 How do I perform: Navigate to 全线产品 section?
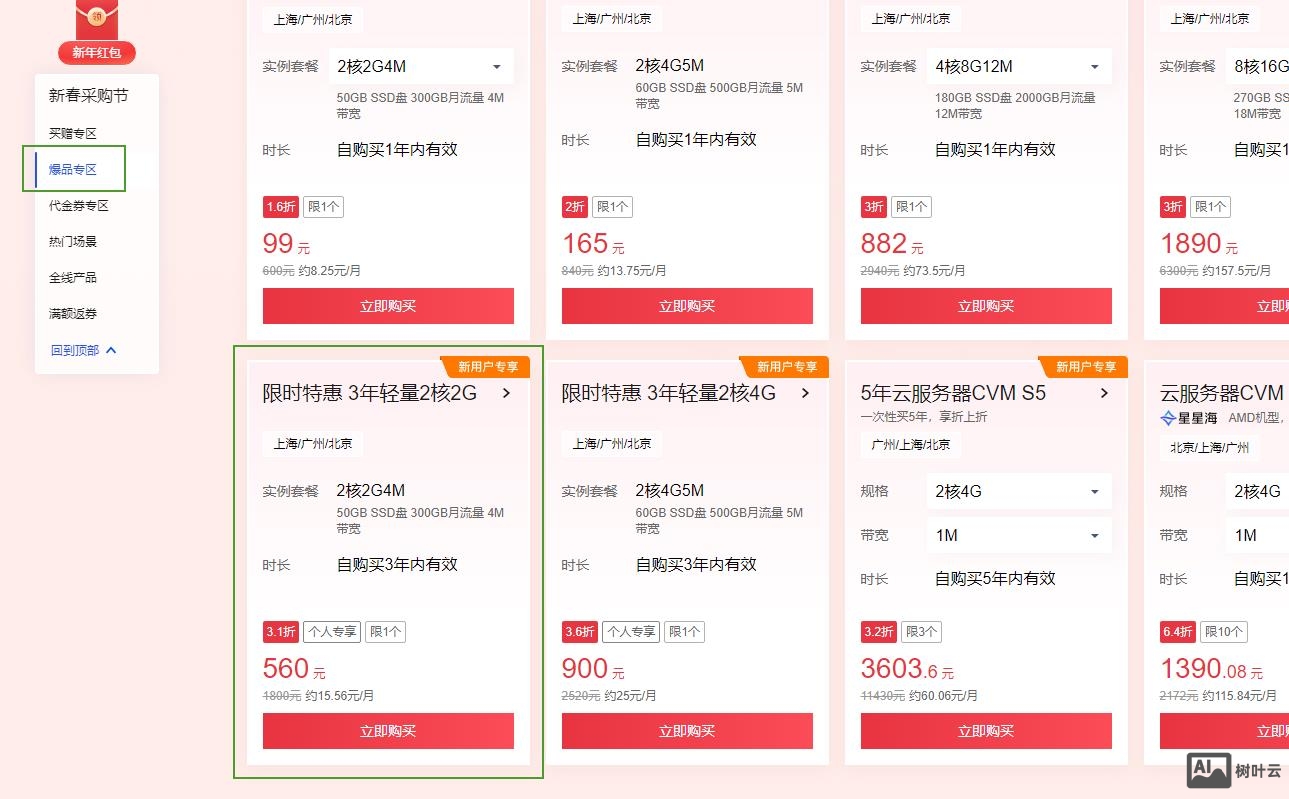click(73, 277)
